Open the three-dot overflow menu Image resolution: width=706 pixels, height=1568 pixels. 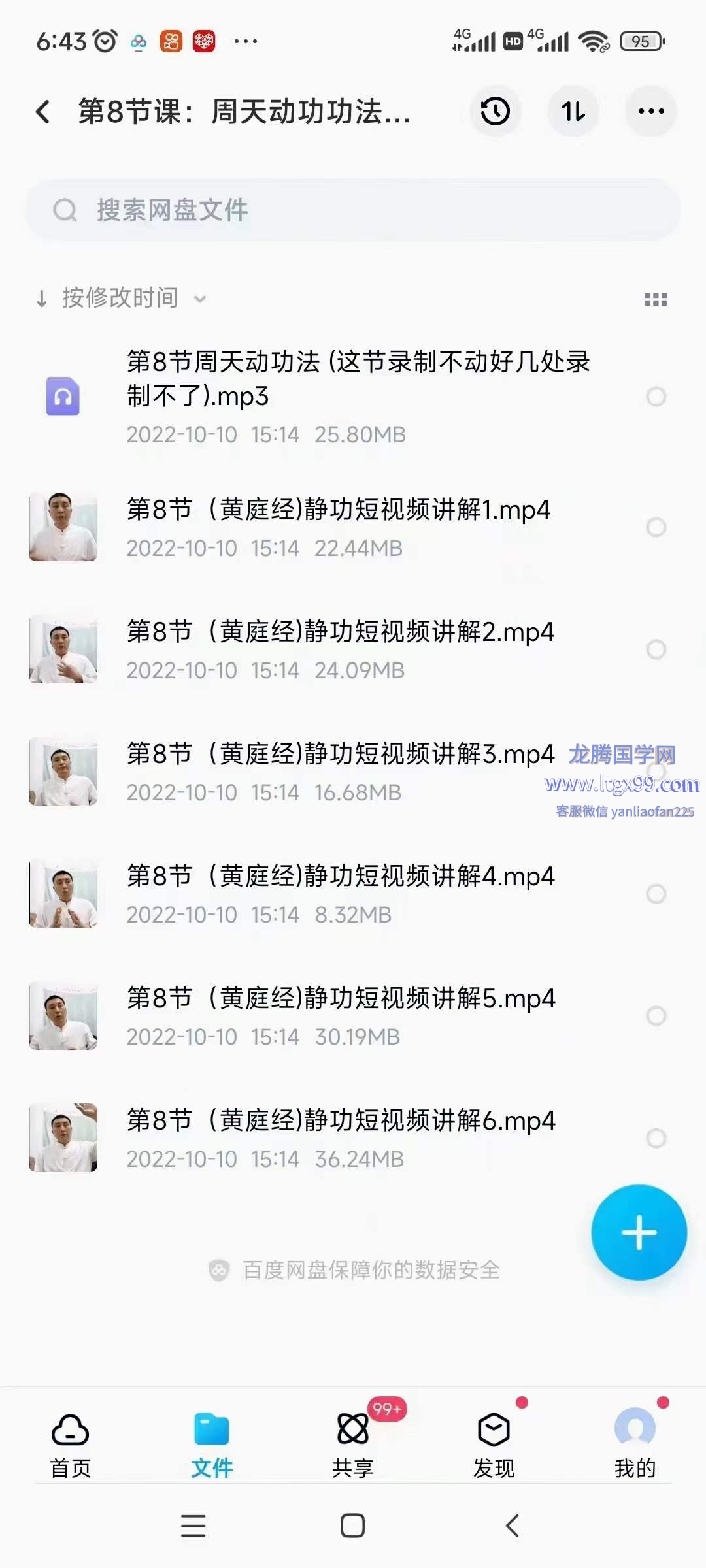click(x=651, y=111)
